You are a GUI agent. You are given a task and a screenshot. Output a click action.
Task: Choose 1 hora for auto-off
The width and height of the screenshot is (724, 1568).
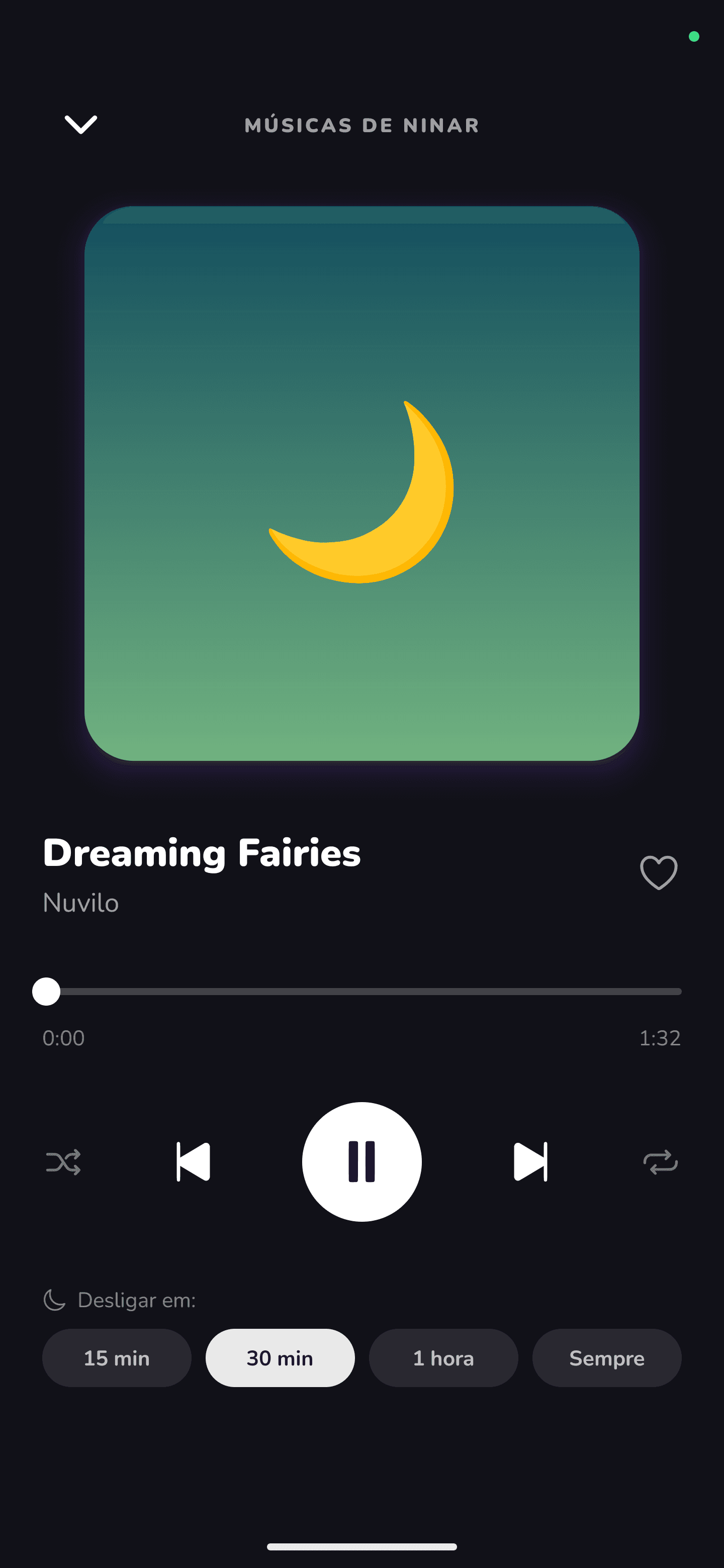pos(443,1358)
